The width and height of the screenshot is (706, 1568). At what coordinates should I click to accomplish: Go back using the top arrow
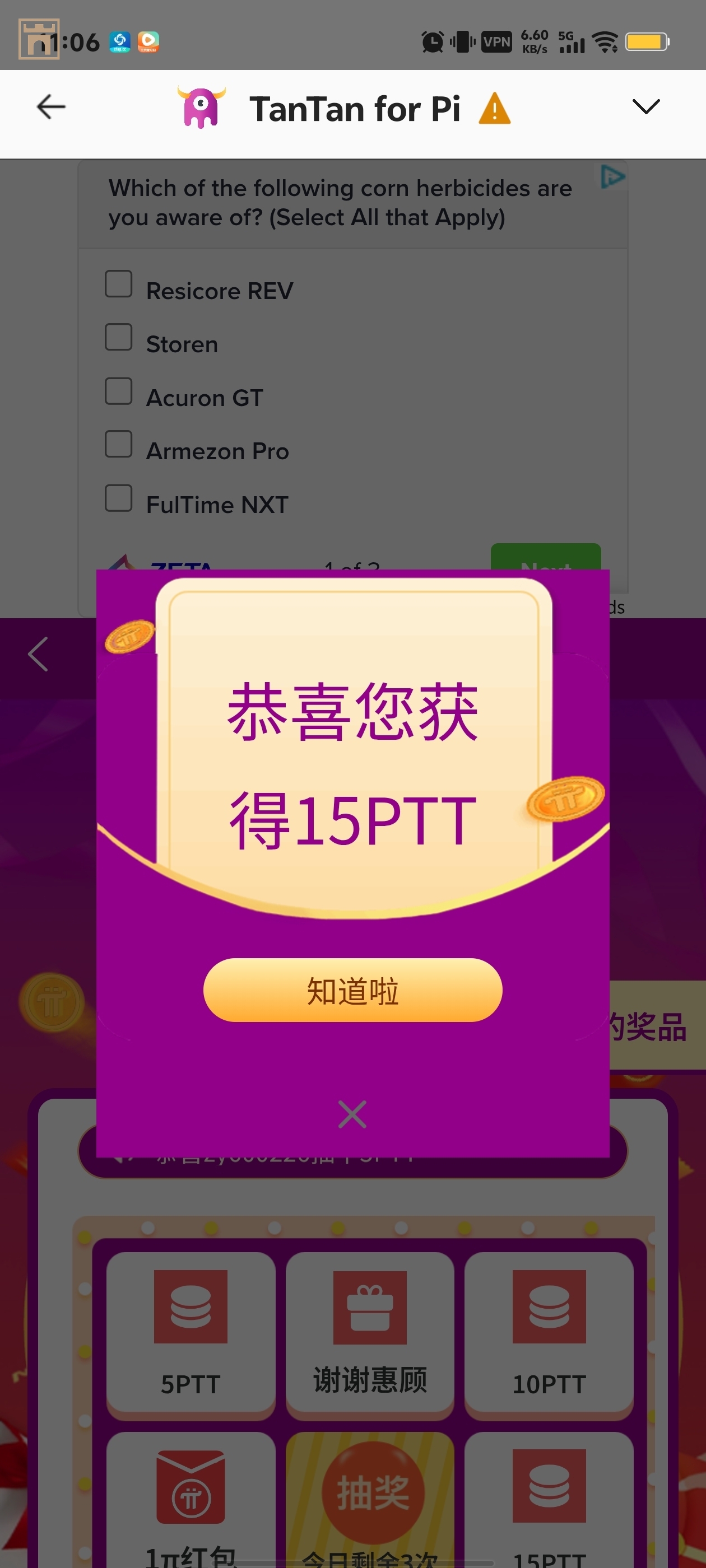coord(51,107)
